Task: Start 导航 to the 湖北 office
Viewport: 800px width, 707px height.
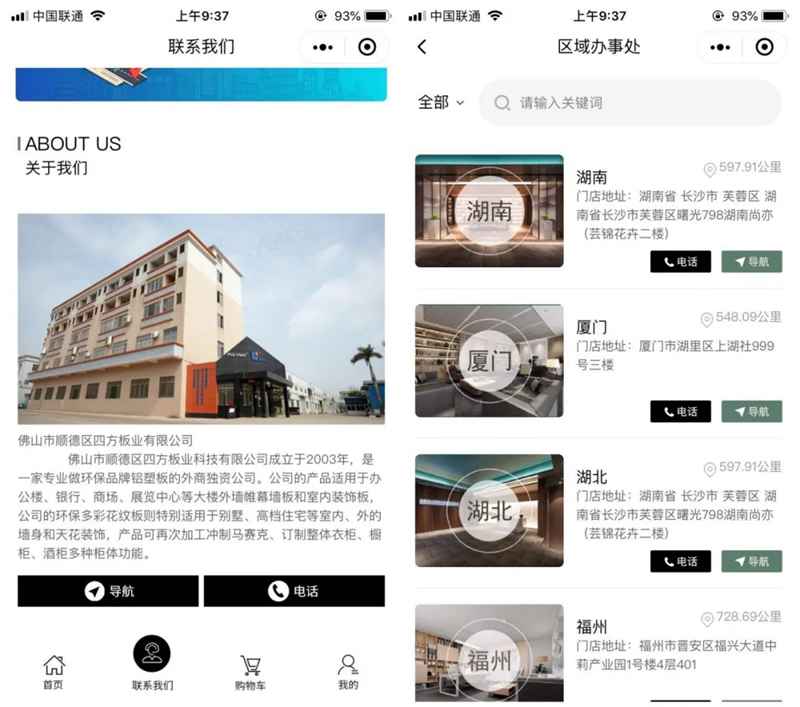Action: pos(751,561)
